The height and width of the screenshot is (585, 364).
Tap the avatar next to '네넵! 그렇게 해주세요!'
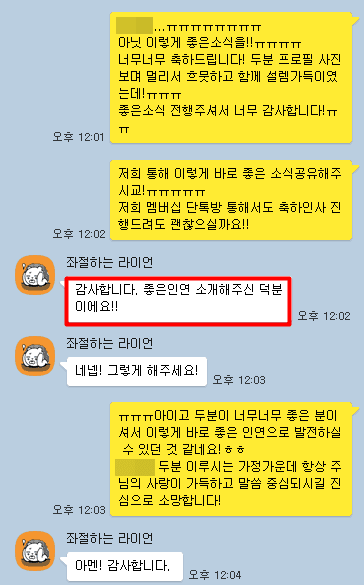click(35, 356)
